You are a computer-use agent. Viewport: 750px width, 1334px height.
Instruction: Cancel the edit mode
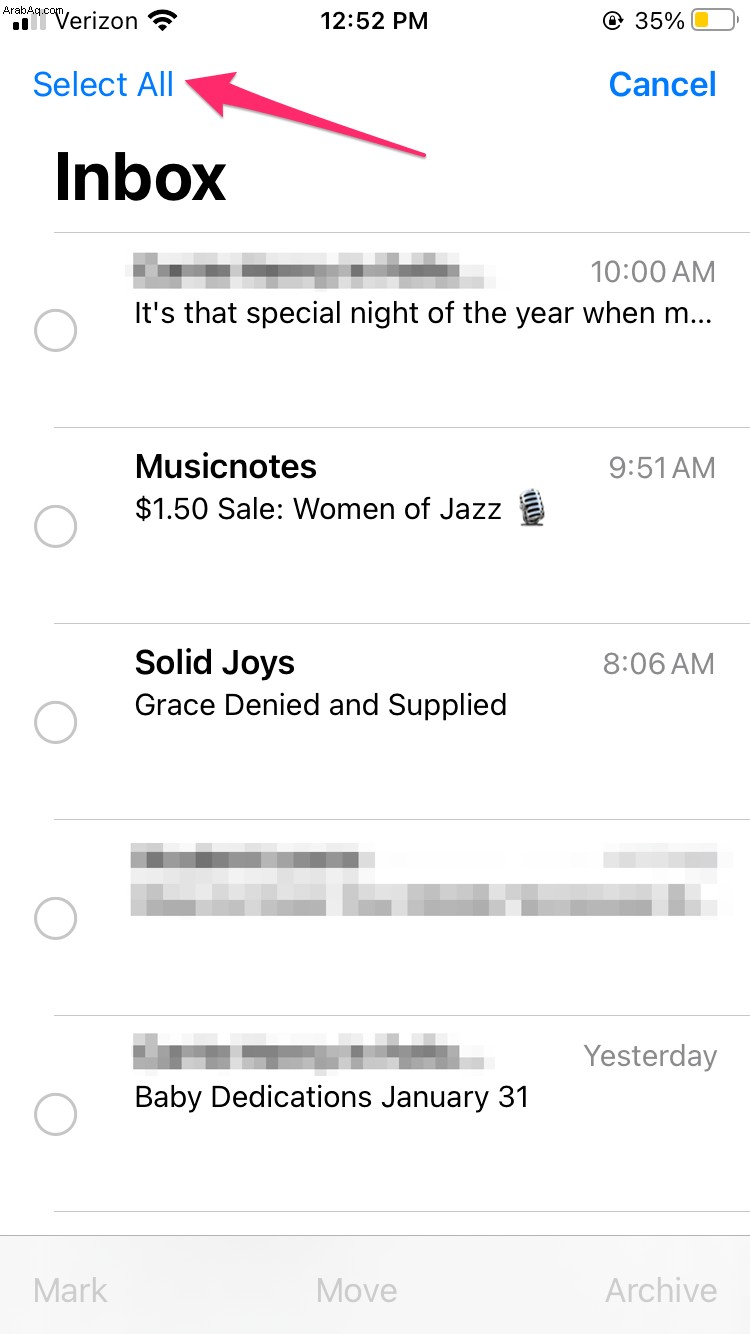[662, 84]
